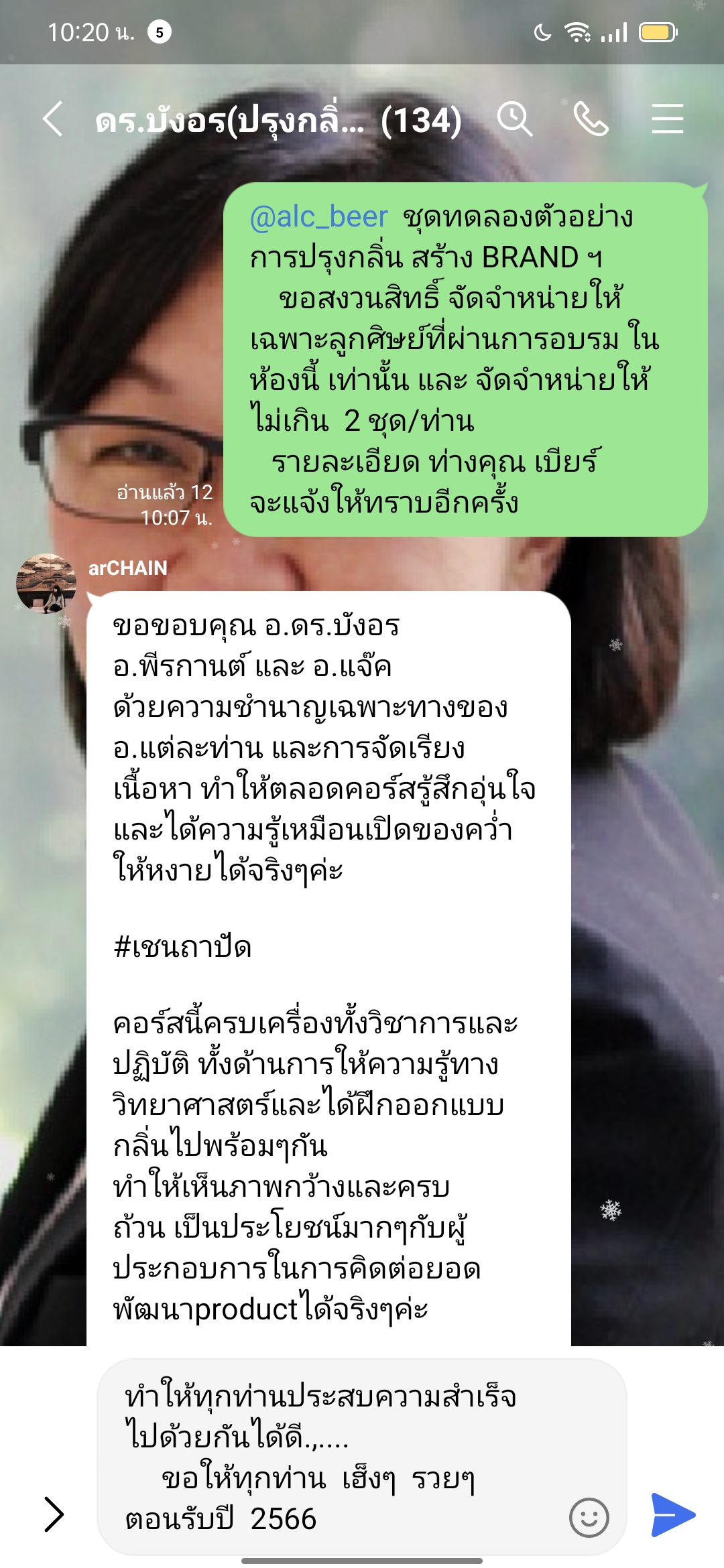Image resolution: width=724 pixels, height=1568 pixels.
Task: Send the typed message
Action: pos(672,1514)
